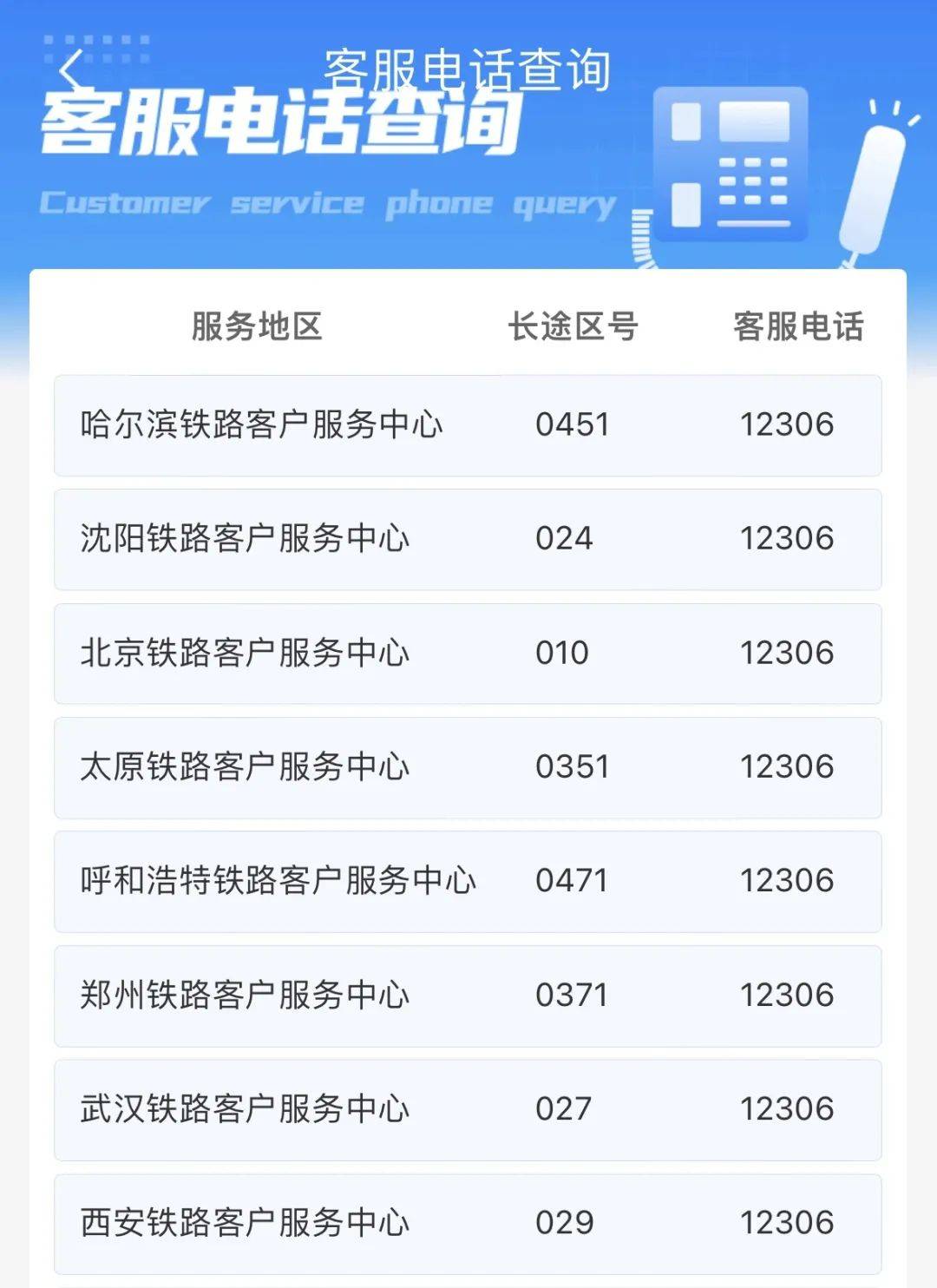This screenshot has width=937, height=1288.
Task: Open the 郑州铁路客户服务中心 row
Action: tap(468, 996)
